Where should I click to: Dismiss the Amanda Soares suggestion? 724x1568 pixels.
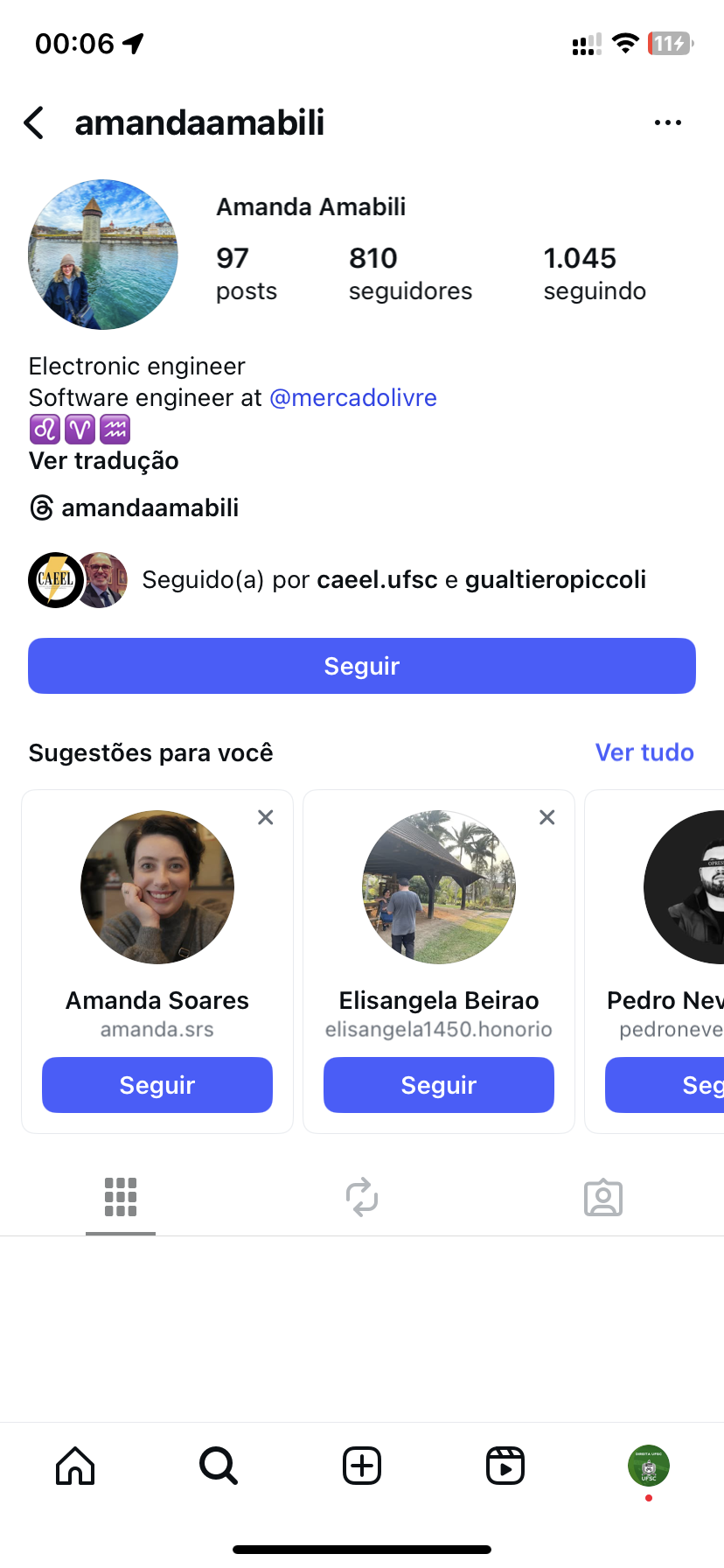(x=266, y=817)
